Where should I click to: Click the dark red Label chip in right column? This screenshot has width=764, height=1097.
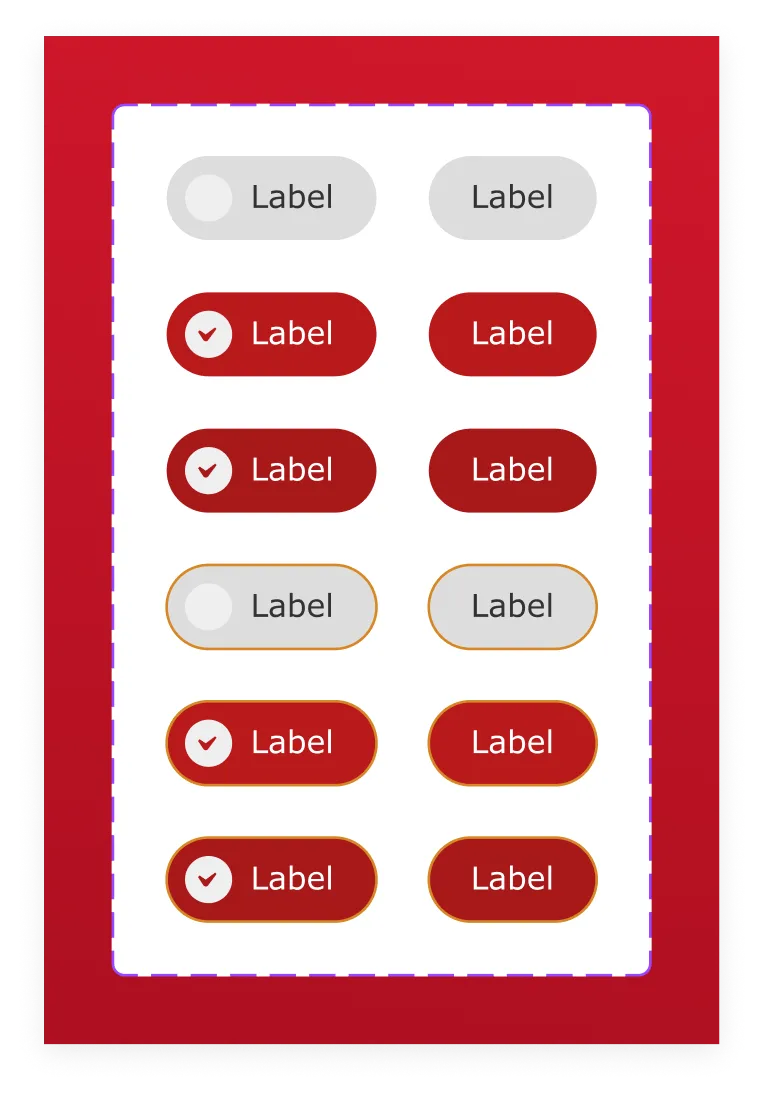(512, 470)
